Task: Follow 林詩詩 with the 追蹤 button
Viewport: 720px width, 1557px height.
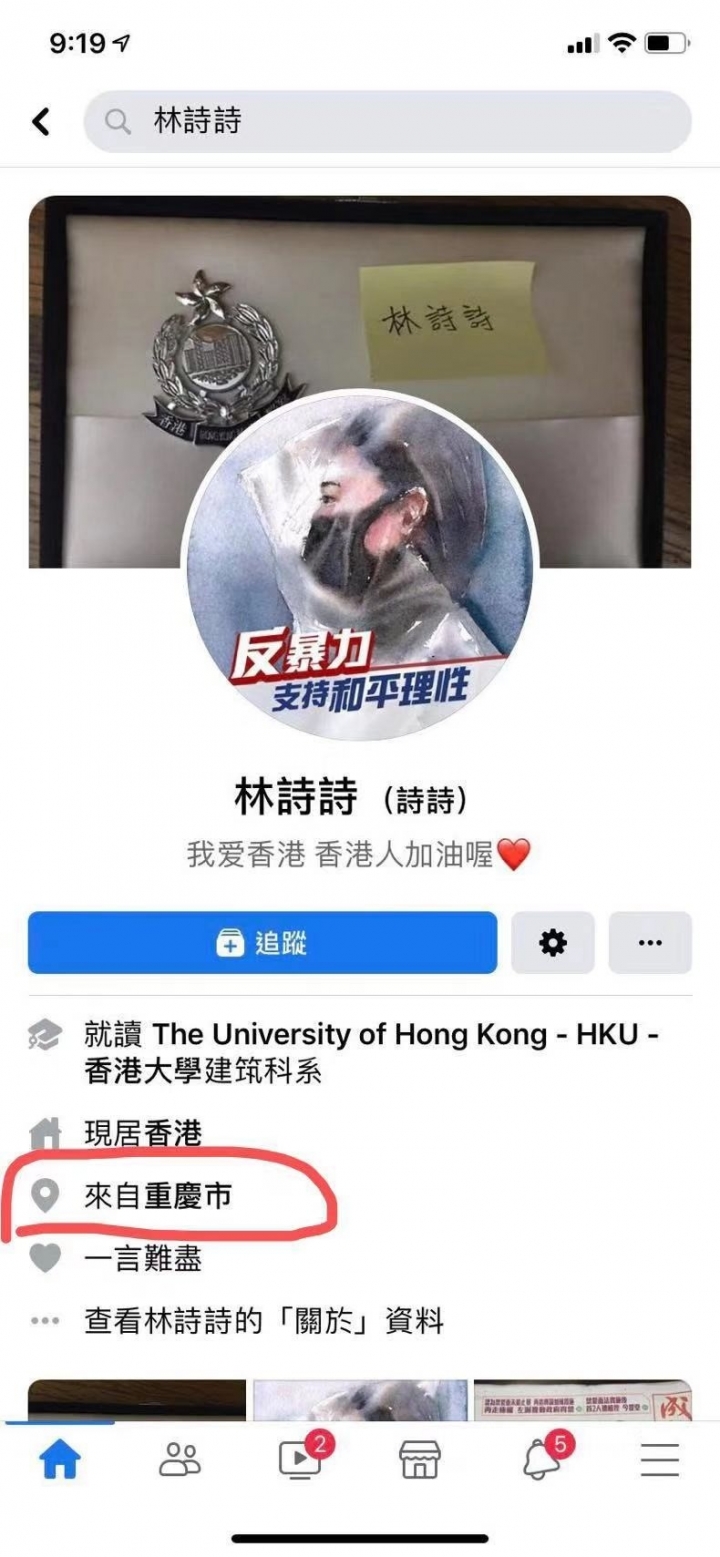Action: [262, 942]
